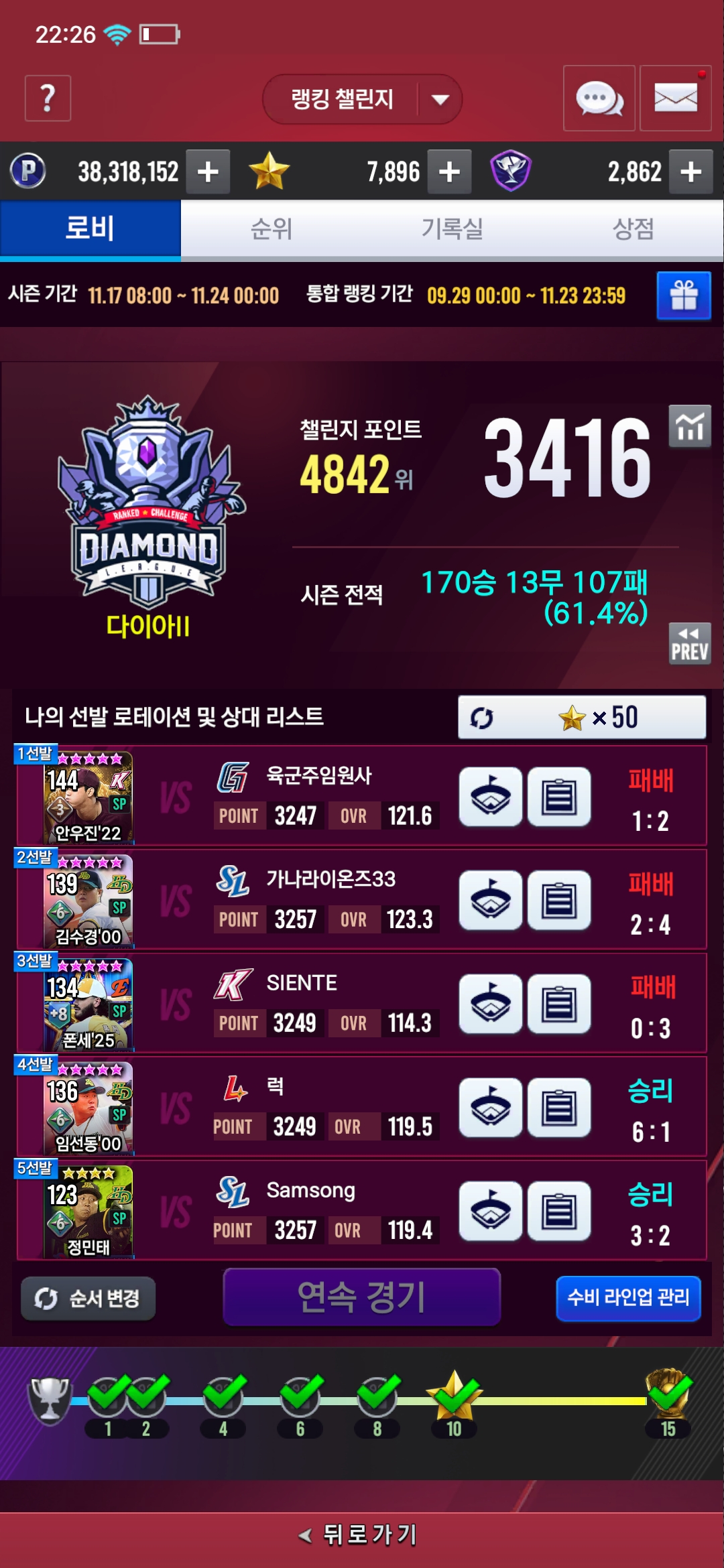View stadium icon for 육군주임원사 match
This screenshot has height=1568, width=724.
(491, 797)
